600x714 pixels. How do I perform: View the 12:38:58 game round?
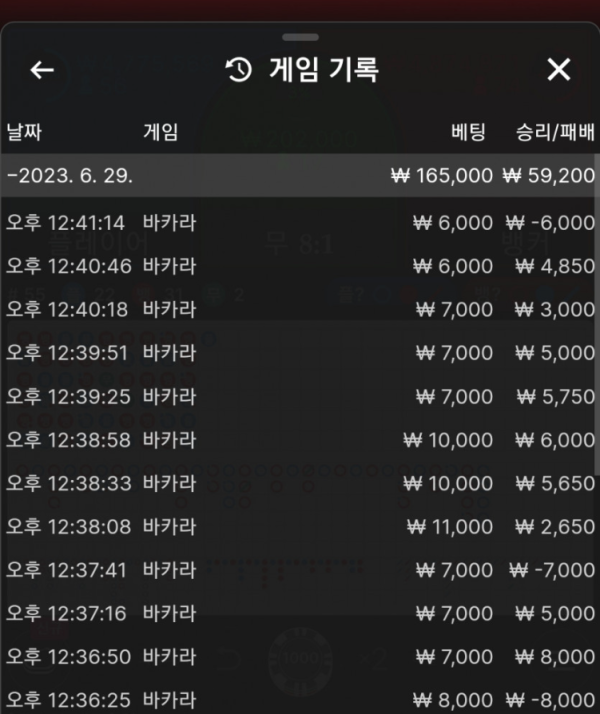click(298, 440)
